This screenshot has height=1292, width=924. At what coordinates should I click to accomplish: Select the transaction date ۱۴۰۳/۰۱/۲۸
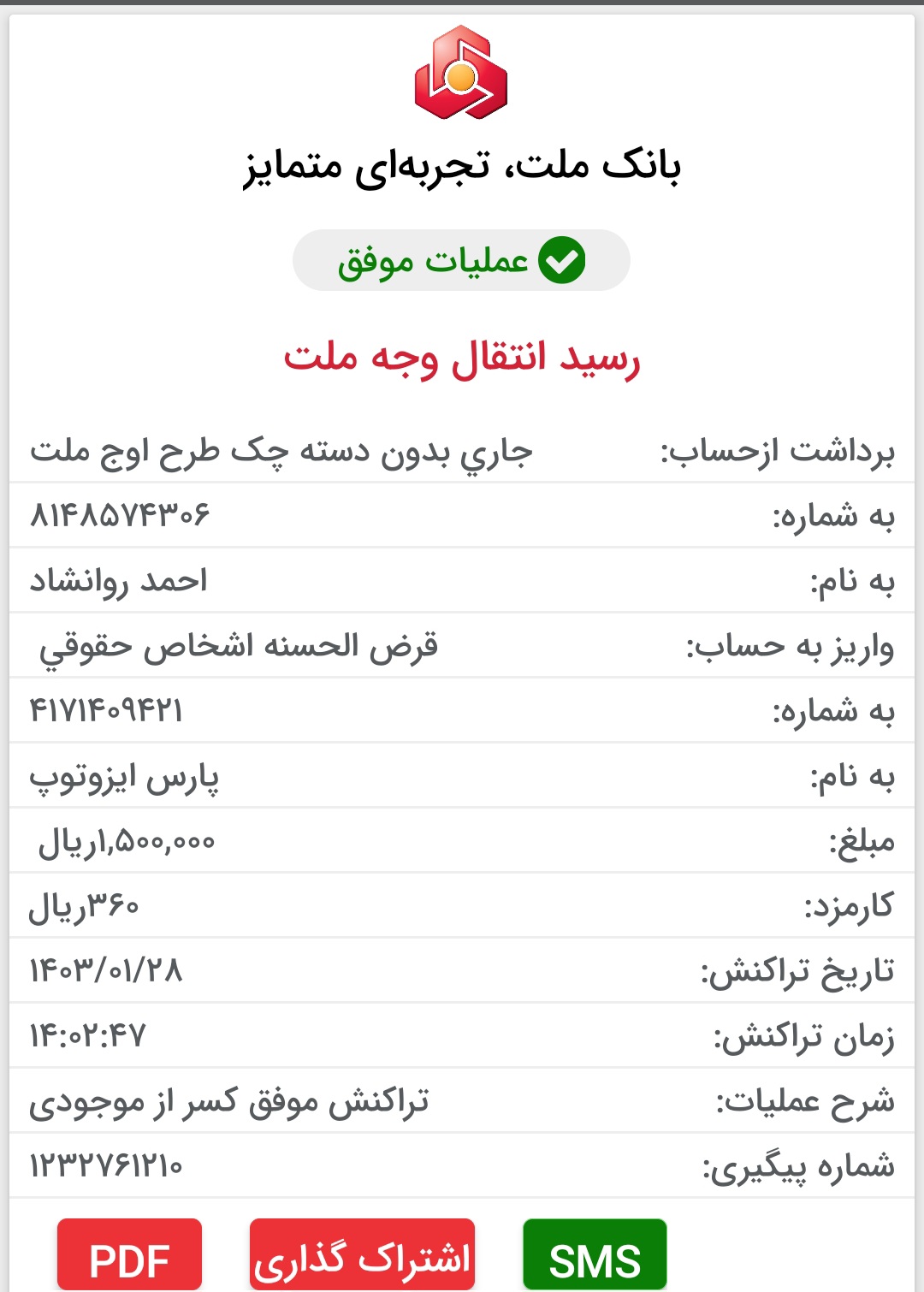click(107, 972)
